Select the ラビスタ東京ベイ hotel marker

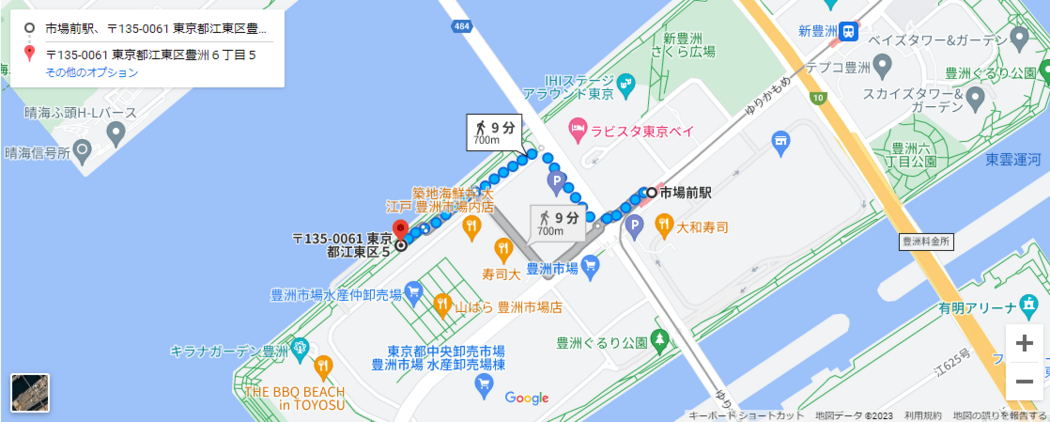pyautogui.click(x=577, y=128)
